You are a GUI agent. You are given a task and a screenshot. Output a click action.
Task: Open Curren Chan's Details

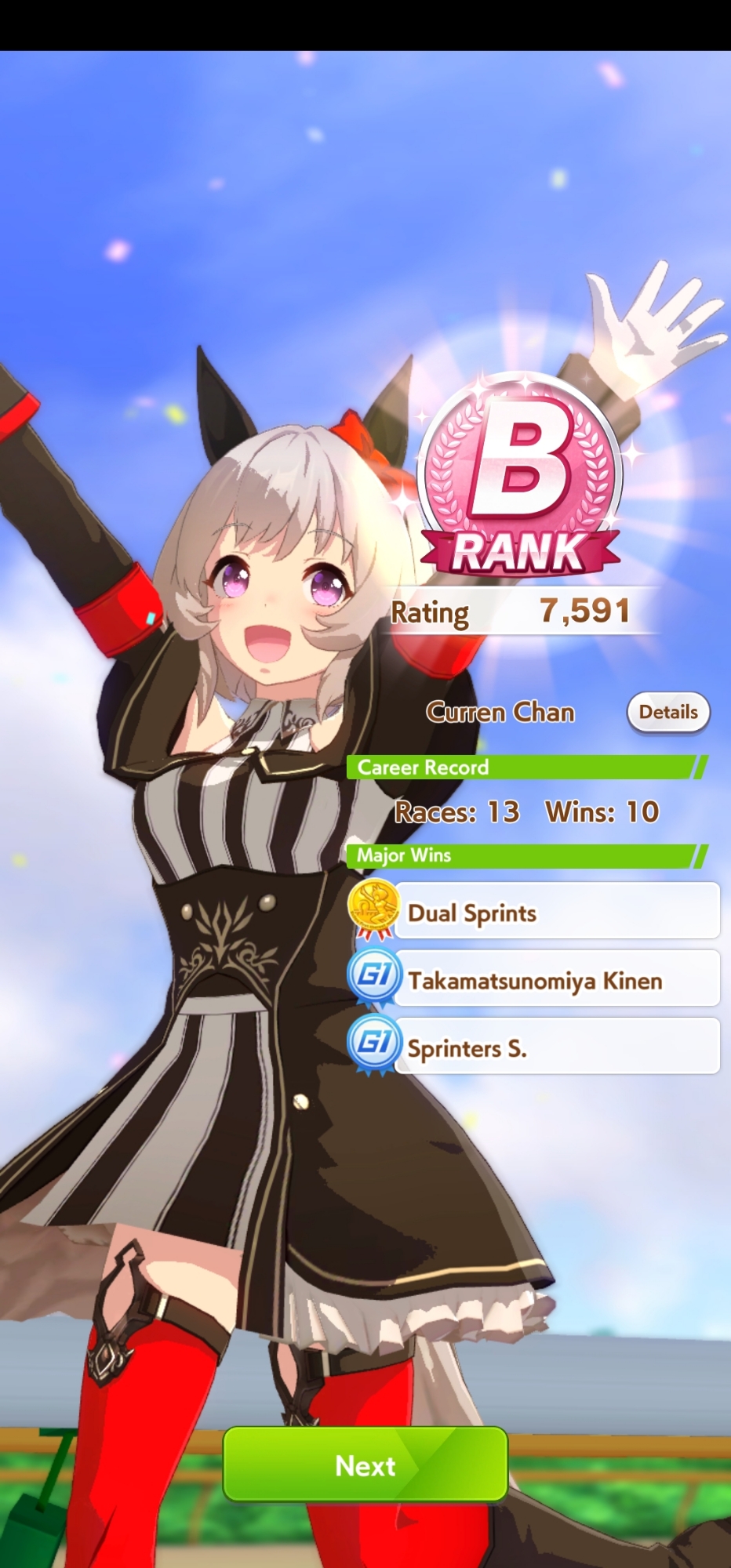[667, 712]
